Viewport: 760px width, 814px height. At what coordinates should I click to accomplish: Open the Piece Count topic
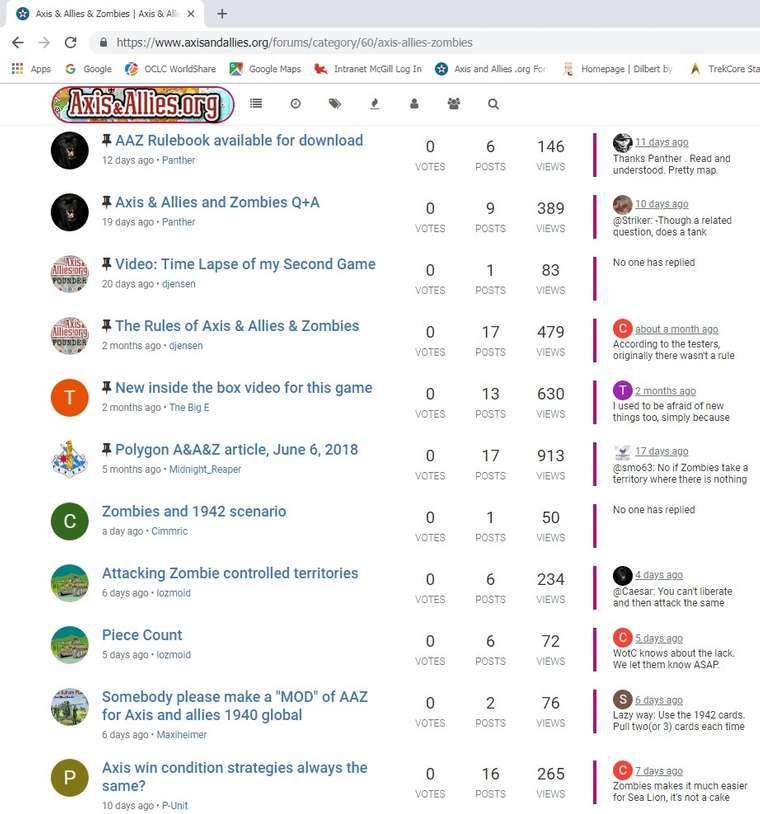[x=142, y=636]
